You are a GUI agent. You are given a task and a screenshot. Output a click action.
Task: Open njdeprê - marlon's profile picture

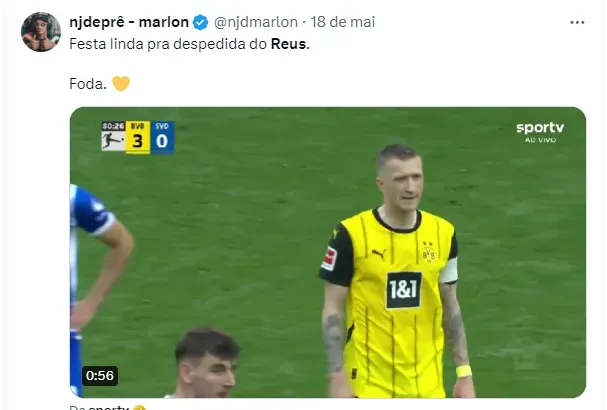pos(41,32)
